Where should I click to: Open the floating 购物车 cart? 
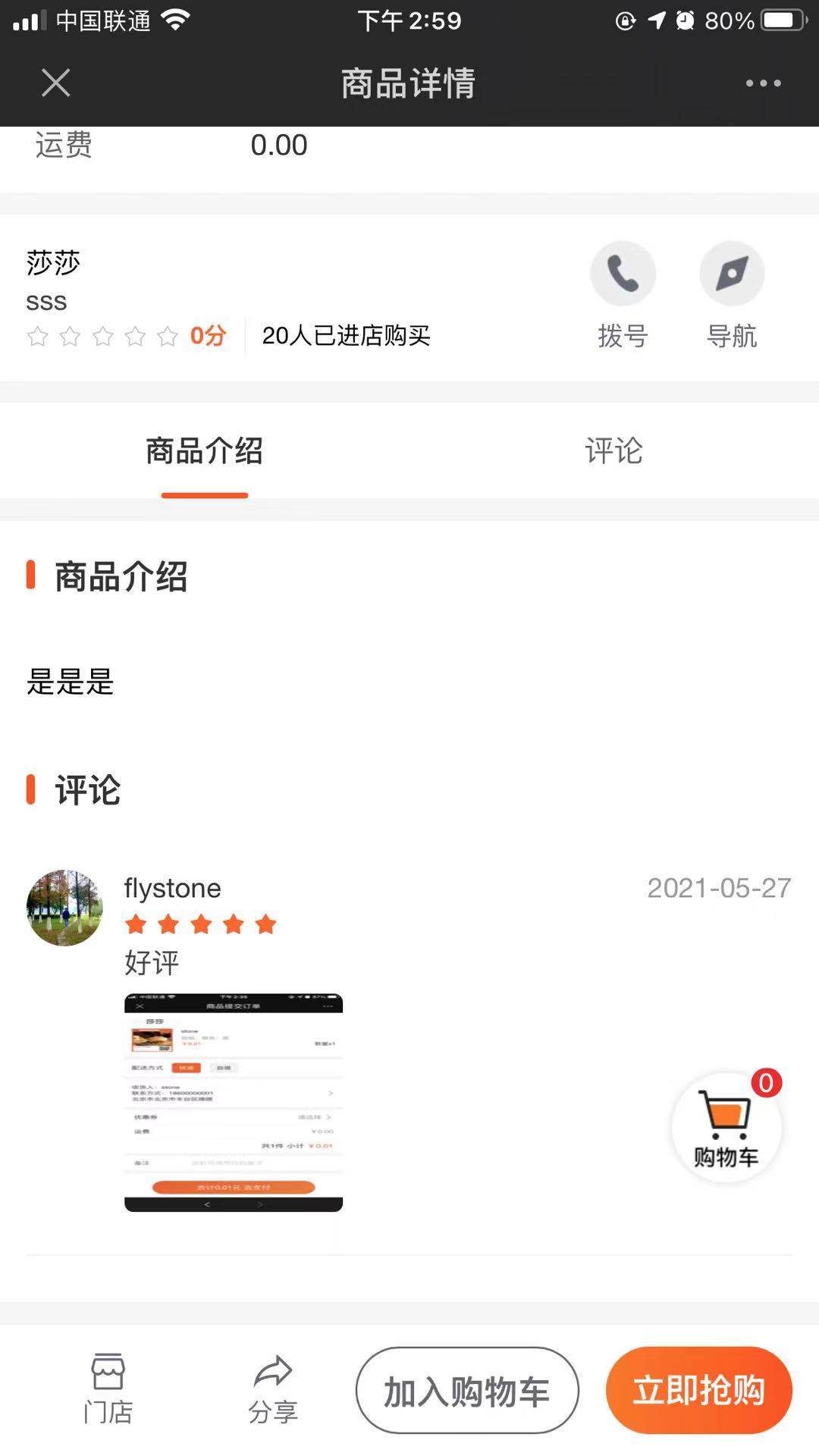coord(726,1128)
